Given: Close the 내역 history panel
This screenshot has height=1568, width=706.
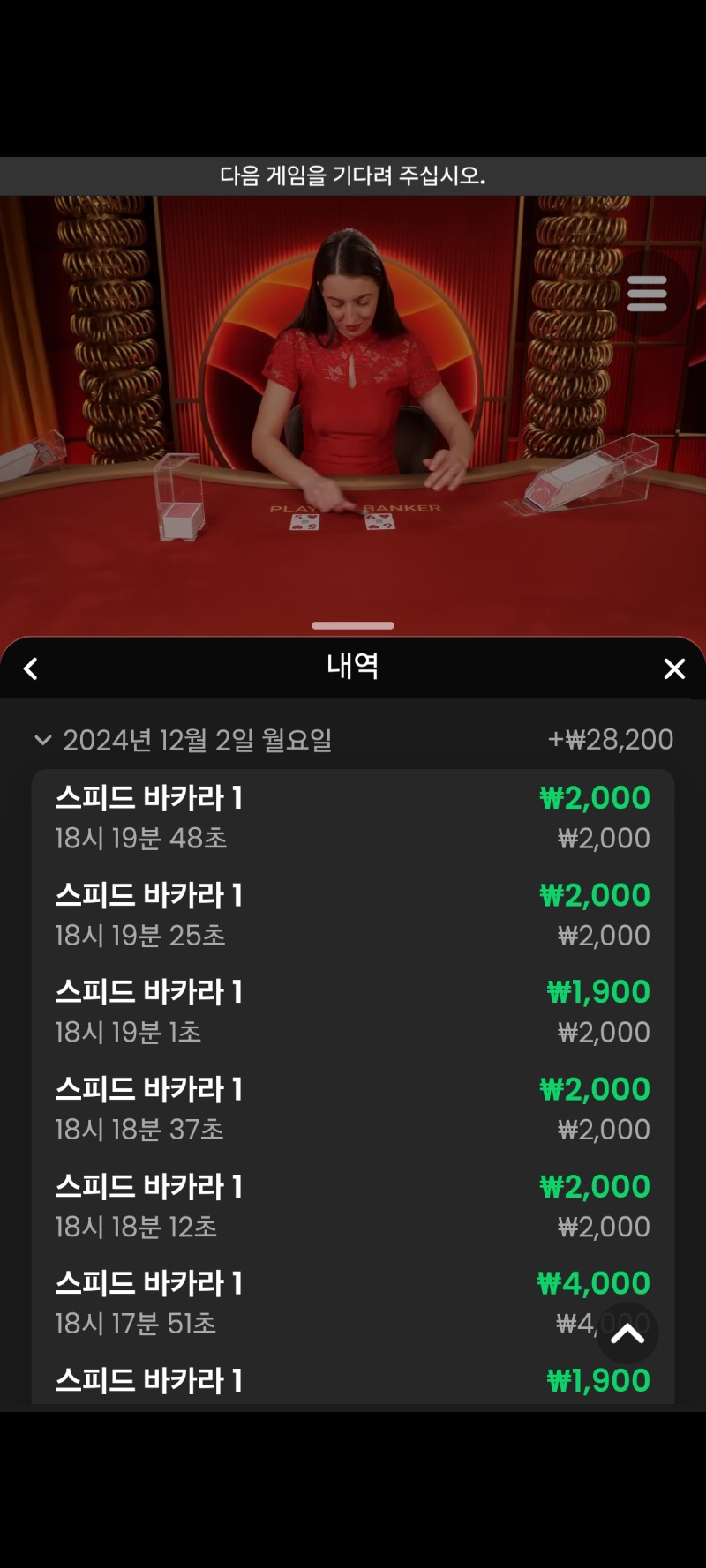Looking at the screenshot, I should pyautogui.click(x=674, y=668).
